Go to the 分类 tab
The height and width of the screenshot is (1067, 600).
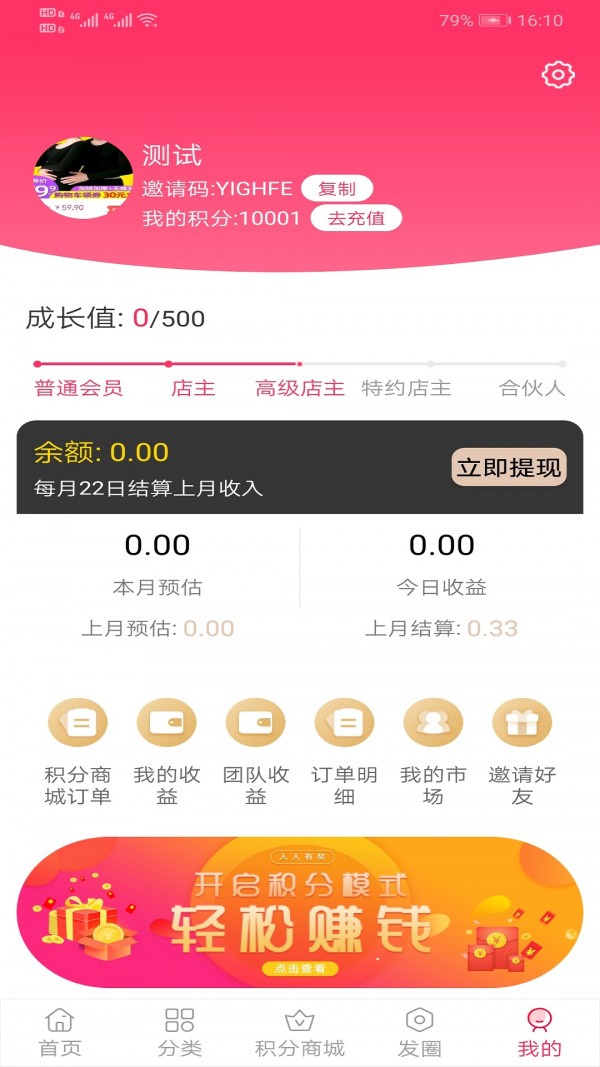[180, 1033]
